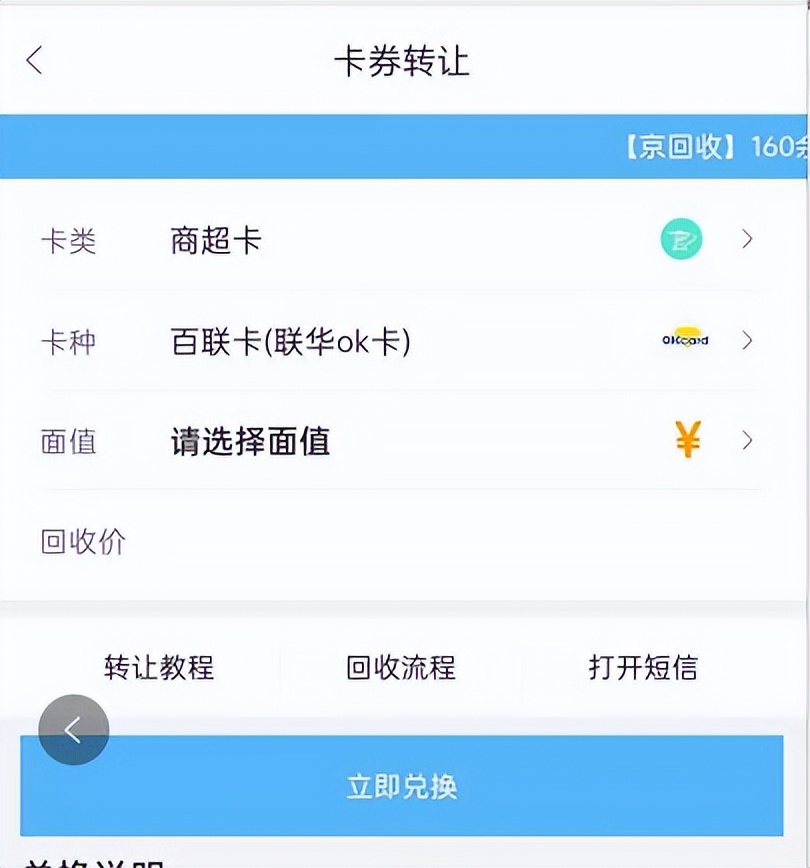
Task: Click 请选择面值 to pick a face value
Action: [250, 441]
